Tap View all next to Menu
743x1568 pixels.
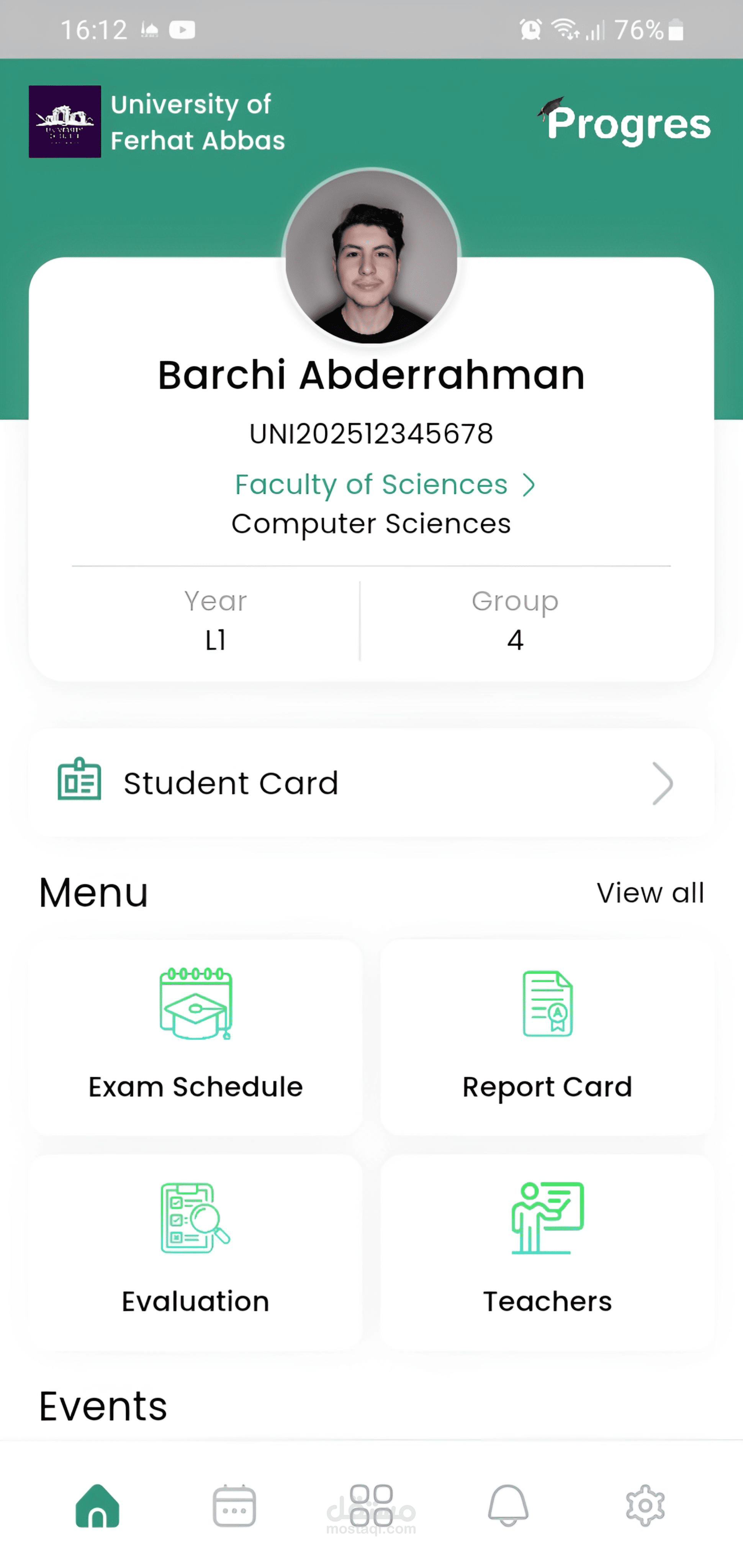650,893
